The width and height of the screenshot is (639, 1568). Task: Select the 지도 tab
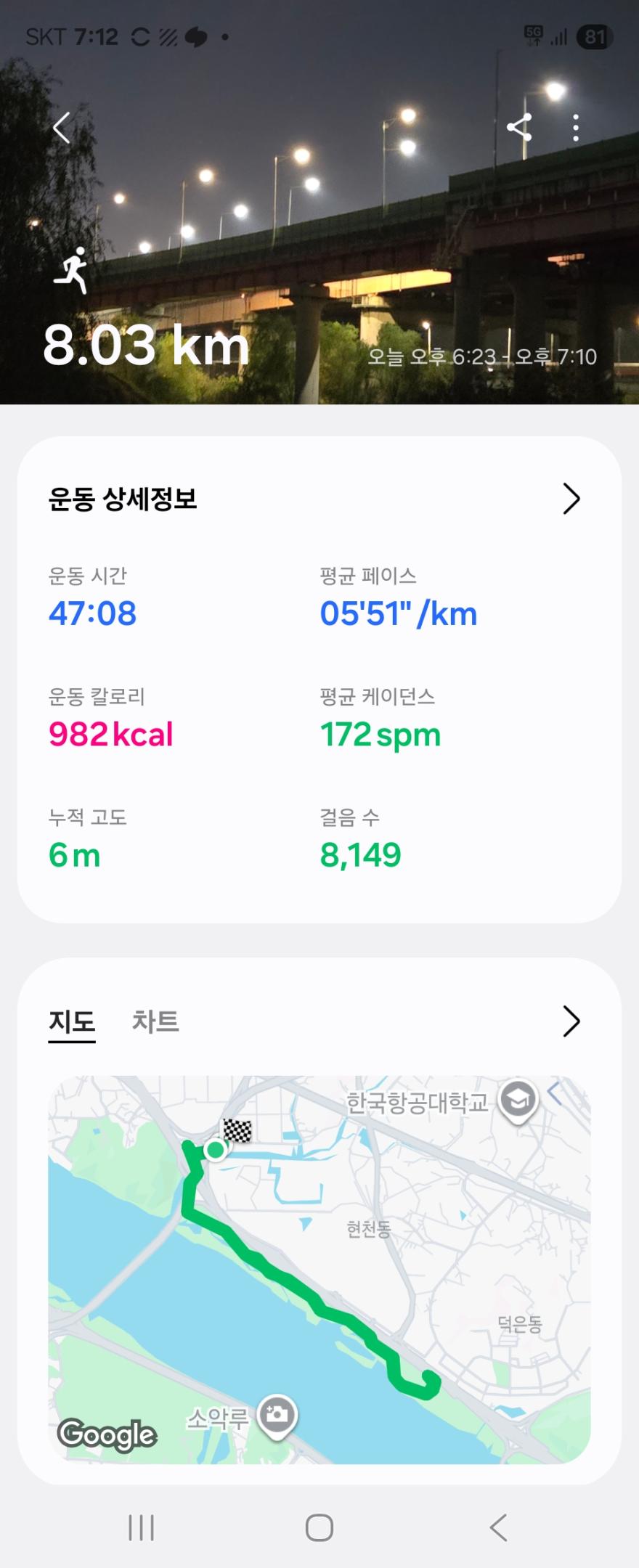(71, 1022)
